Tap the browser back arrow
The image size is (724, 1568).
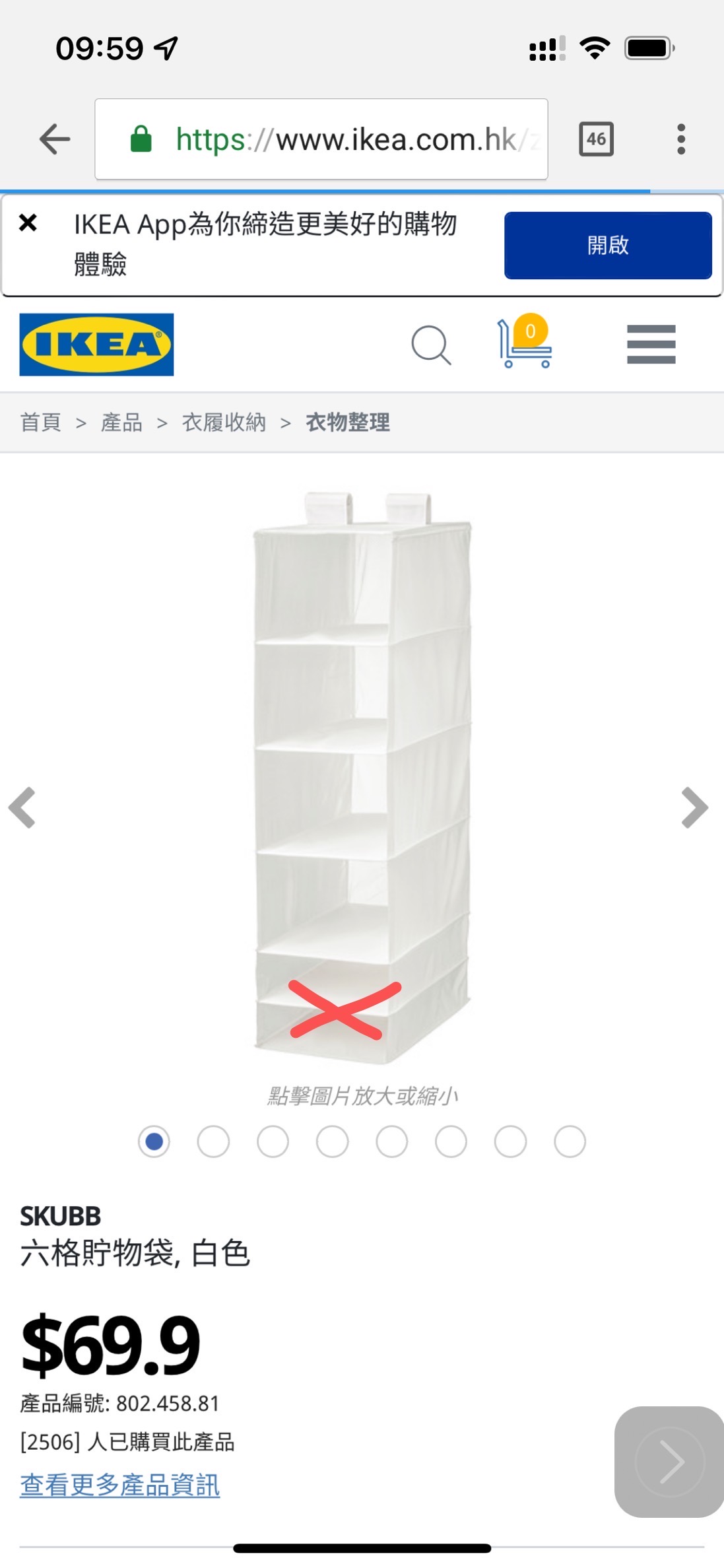click(x=55, y=139)
